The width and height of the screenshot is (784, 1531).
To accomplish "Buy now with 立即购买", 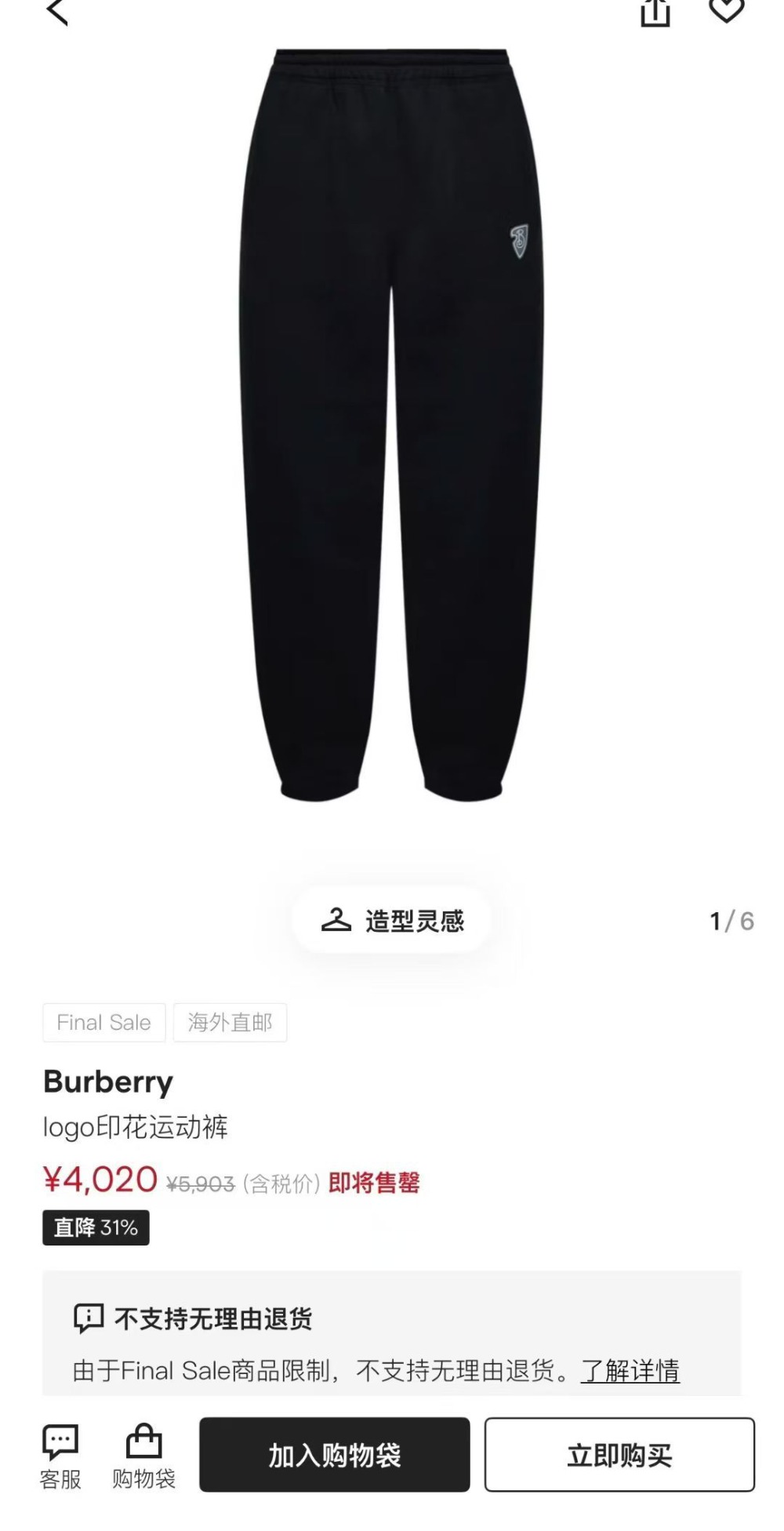I will click(x=619, y=1455).
